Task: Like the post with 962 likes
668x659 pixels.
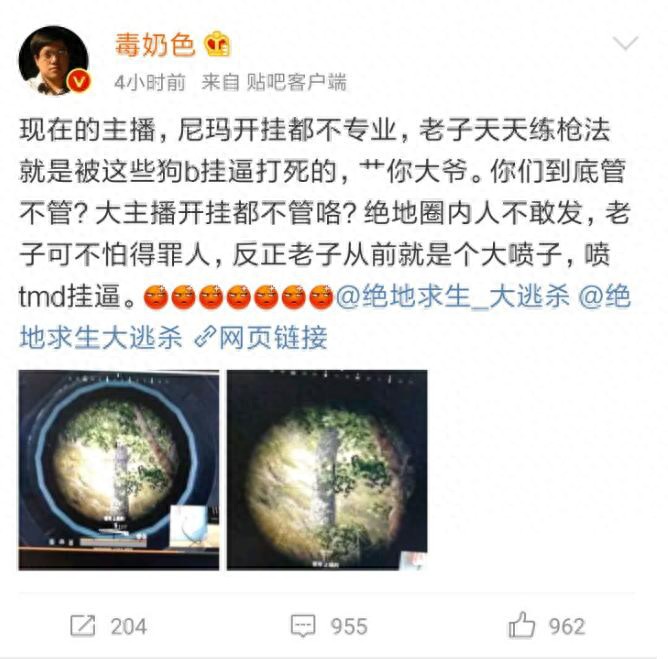Action: 545,626
